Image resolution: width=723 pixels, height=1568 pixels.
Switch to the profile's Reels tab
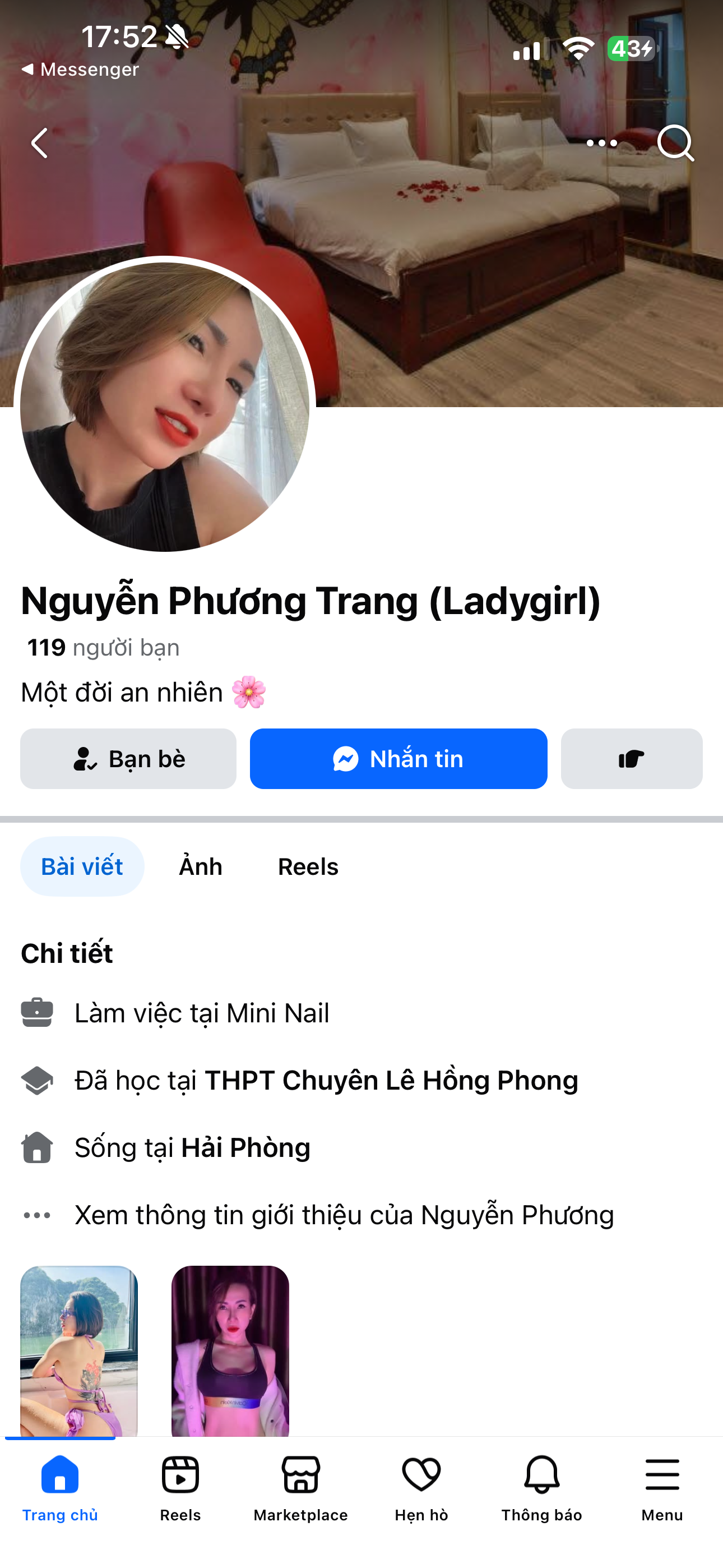[308, 867]
